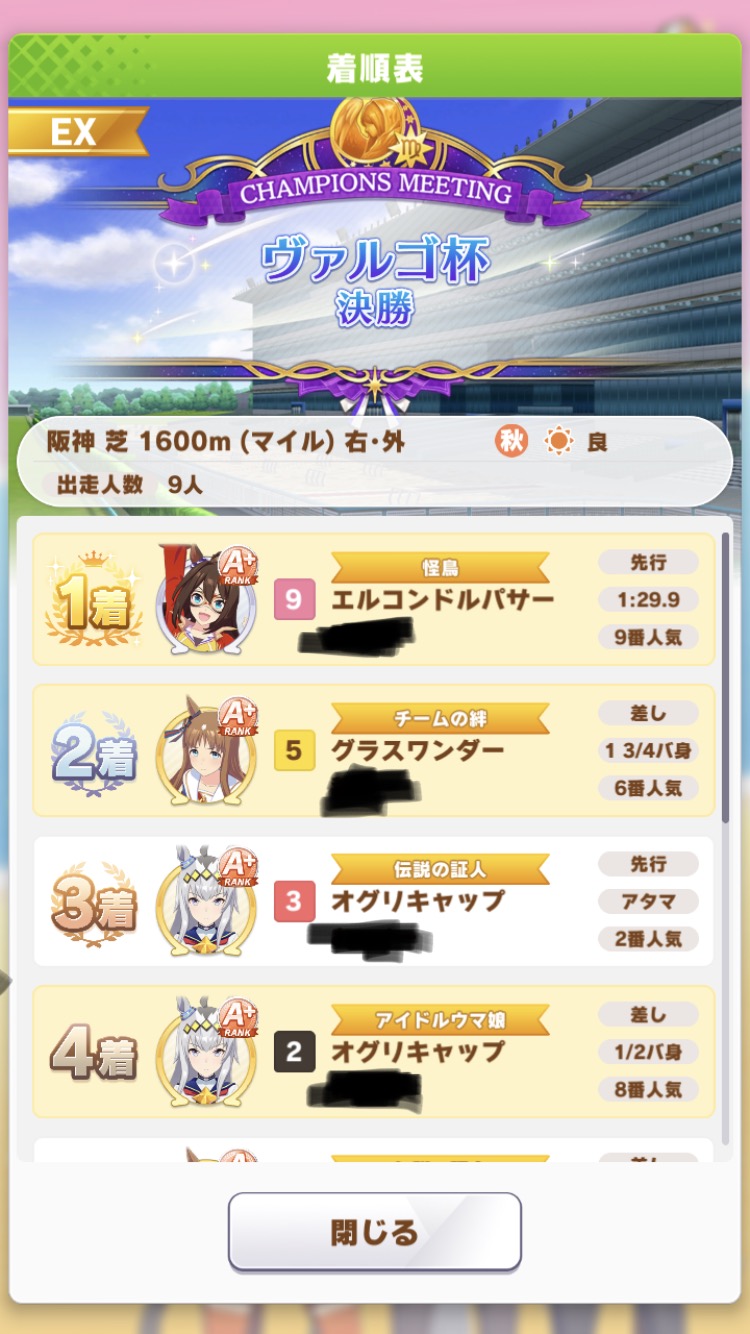Select the 4着 オグリキャップ result row
This screenshot has height=1334, width=750.
373,1052
